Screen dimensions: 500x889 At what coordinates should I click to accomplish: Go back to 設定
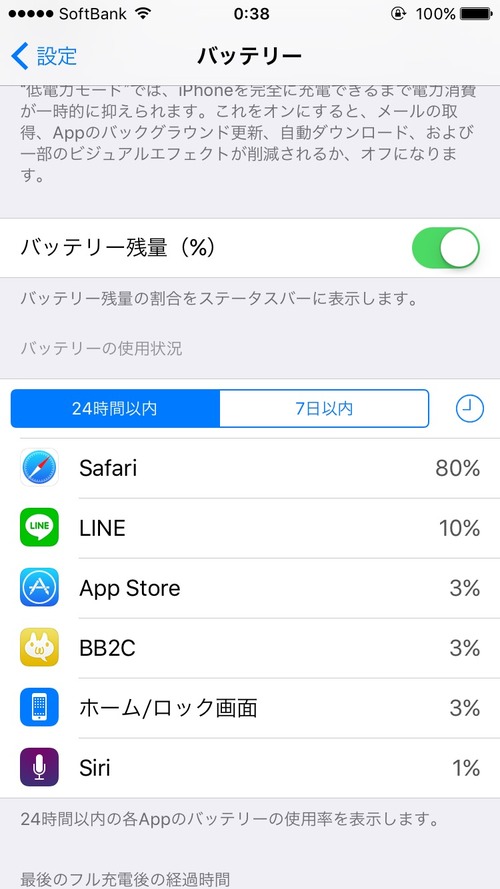(x=44, y=56)
